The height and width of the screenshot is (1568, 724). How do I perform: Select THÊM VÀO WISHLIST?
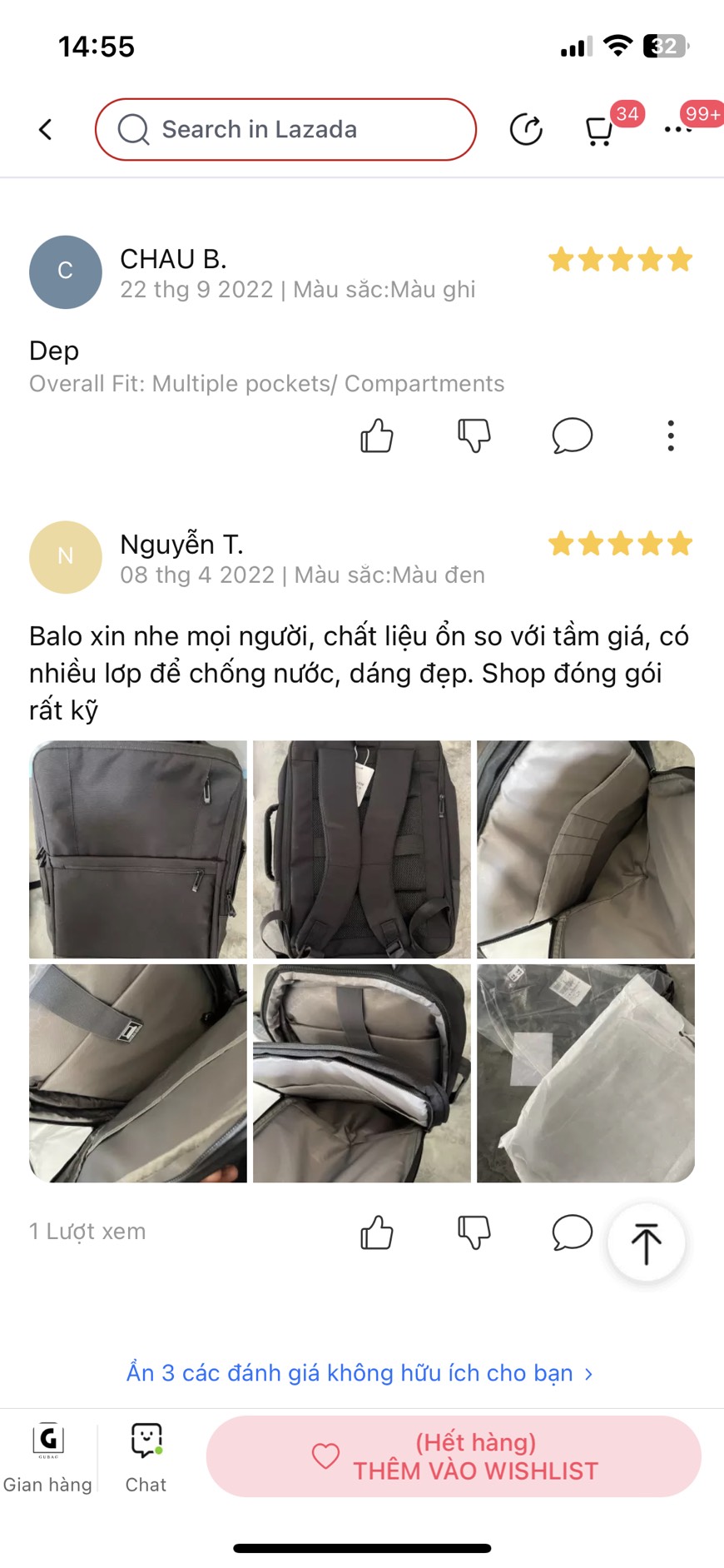pyautogui.click(x=454, y=1456)
